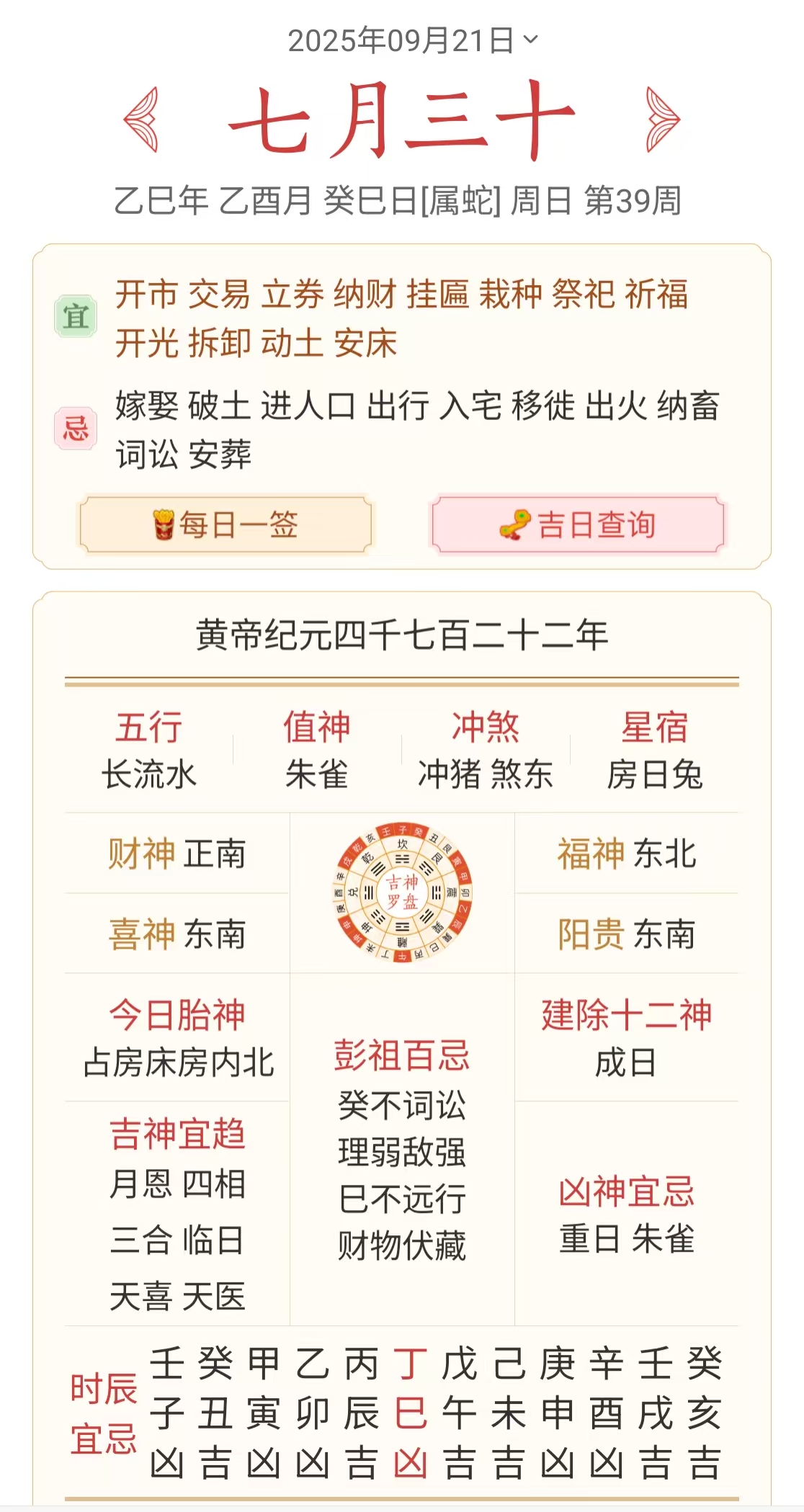Open 每日一签 daily fortune button
Image resolution: width=804 pixels, height=1512 pixels.
[225, 524]
